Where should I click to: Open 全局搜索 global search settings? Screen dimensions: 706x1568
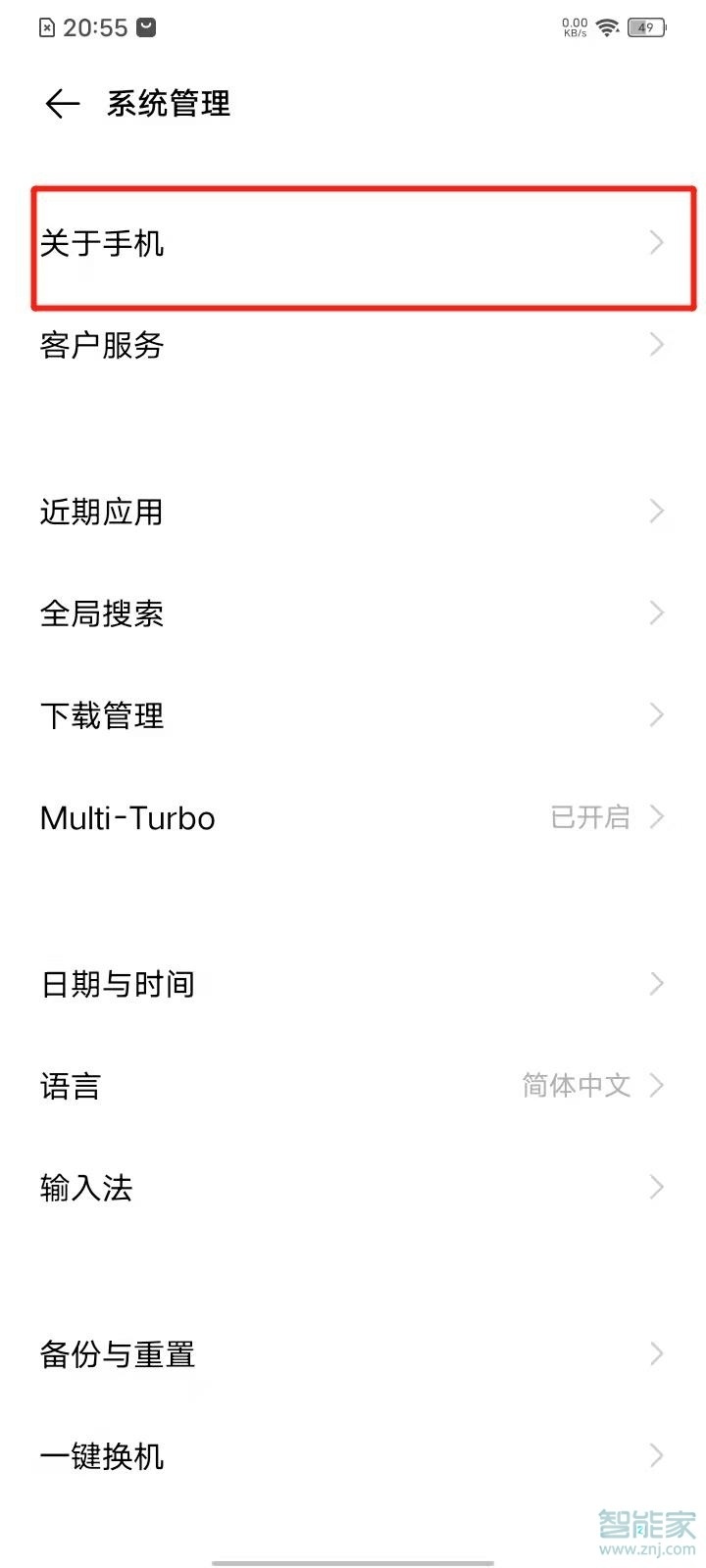(353, 612)
